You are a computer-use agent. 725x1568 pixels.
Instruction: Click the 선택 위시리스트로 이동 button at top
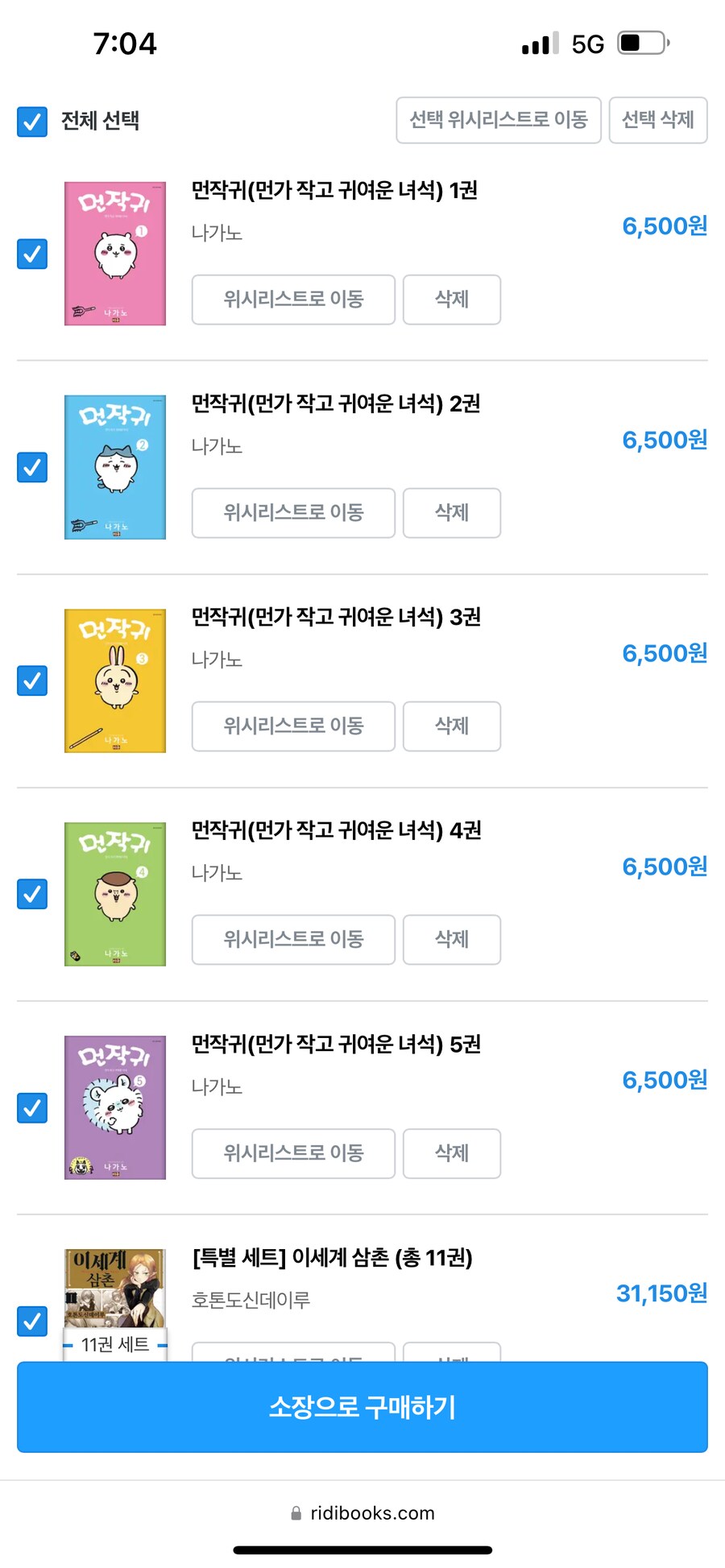[498, 121]
